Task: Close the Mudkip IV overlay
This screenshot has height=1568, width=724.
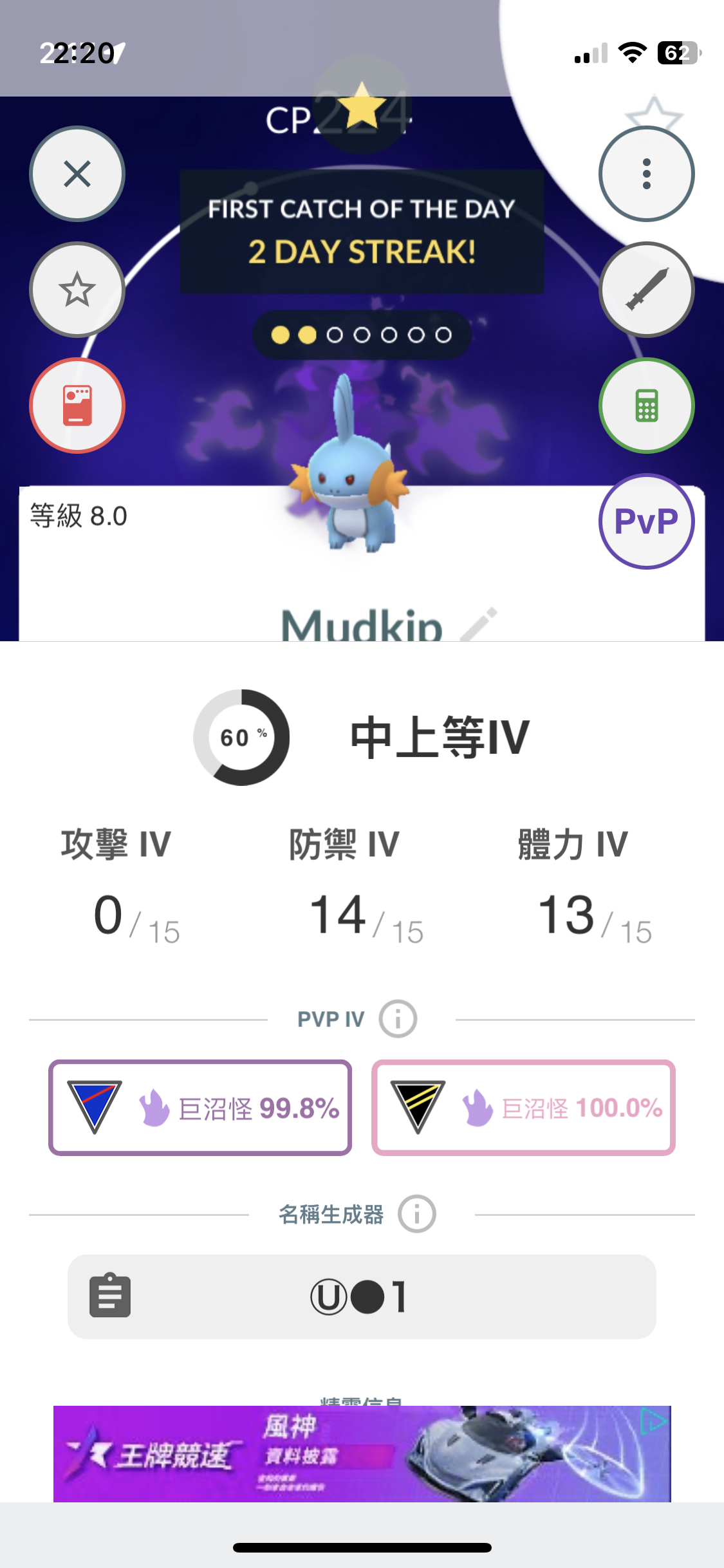Action: (x=77, y=174)
